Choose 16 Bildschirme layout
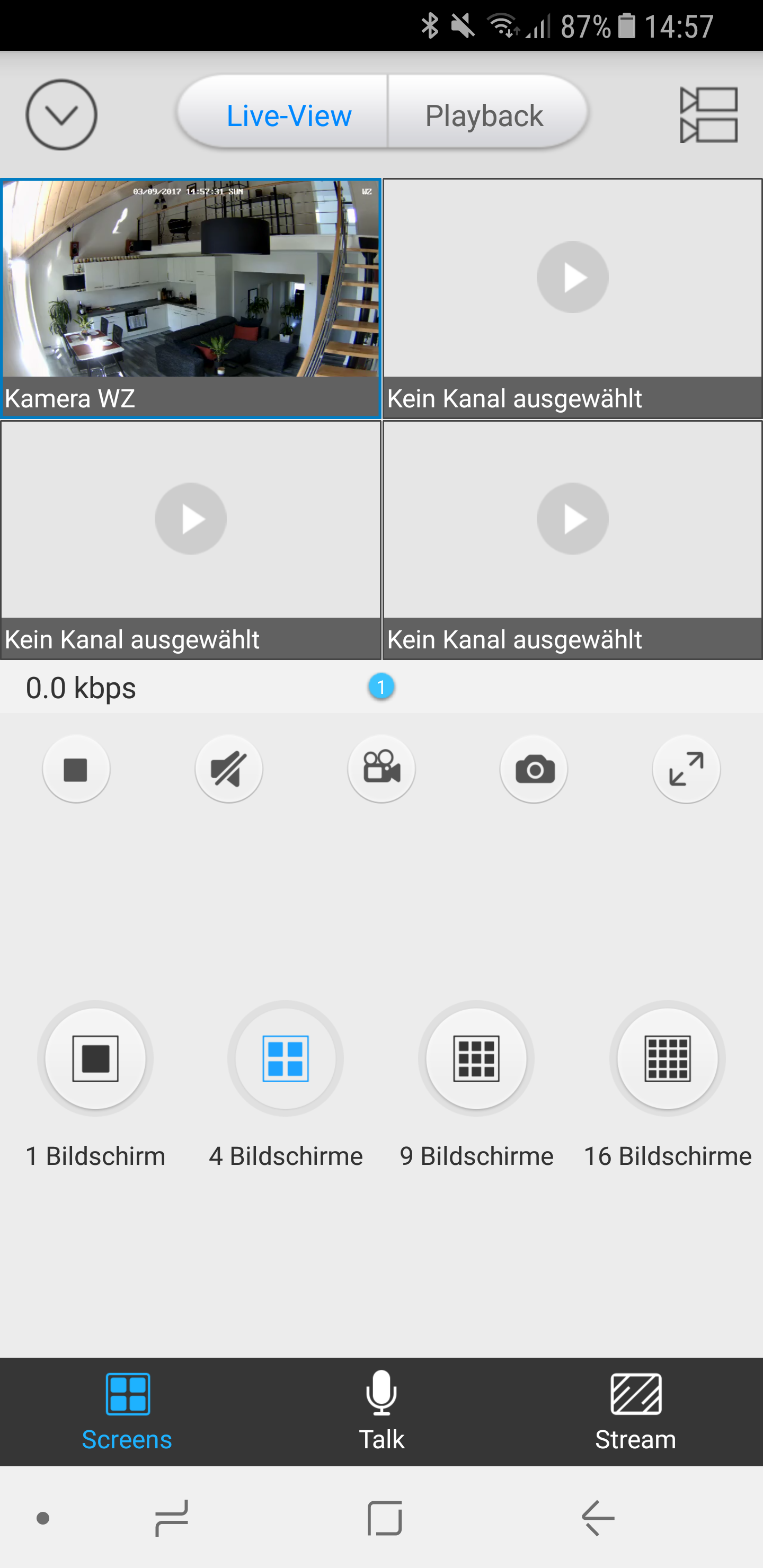The image size is (763, 1568). click(x=668, y=1058)
